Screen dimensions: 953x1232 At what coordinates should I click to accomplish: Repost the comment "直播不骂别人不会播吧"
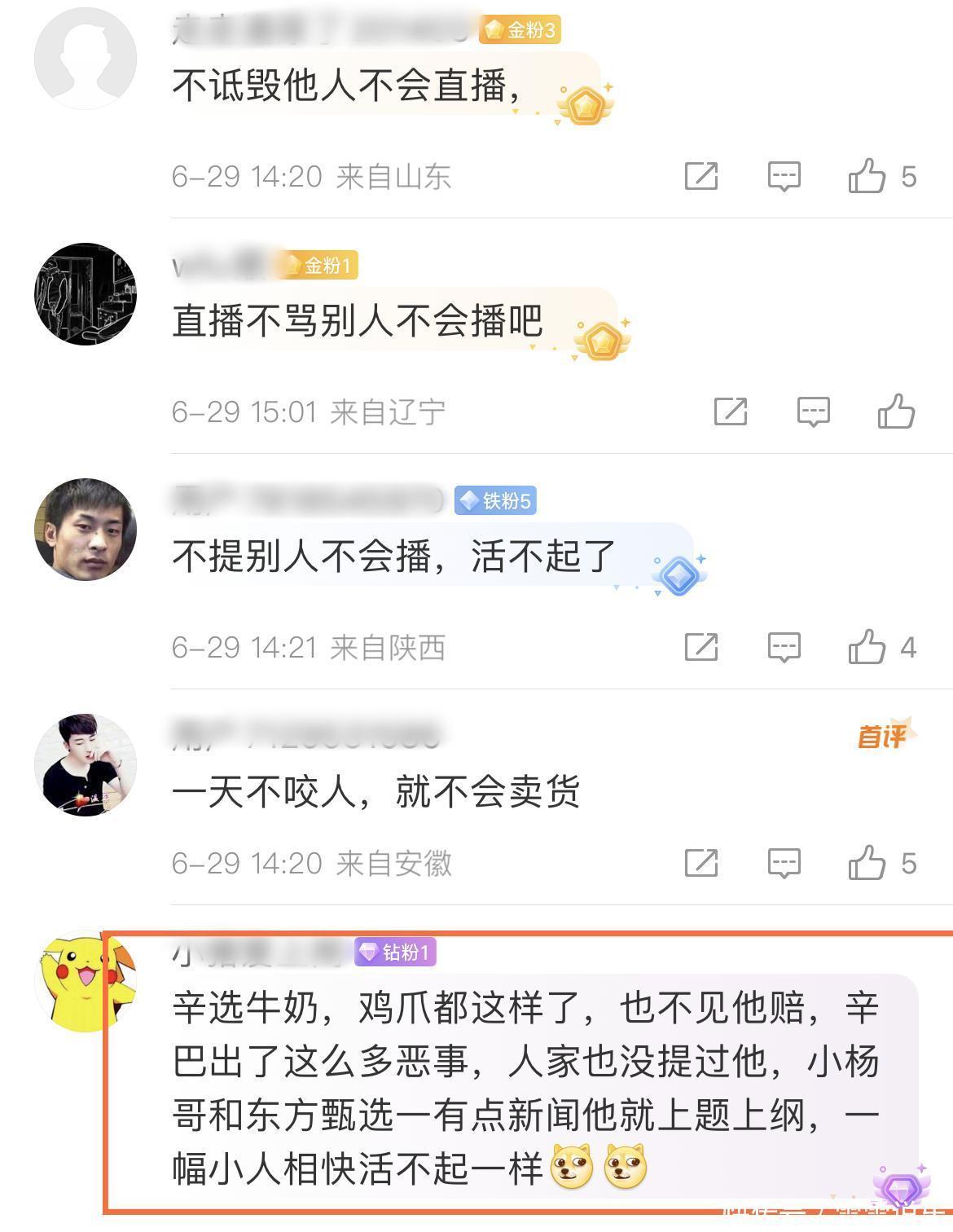point(730,411)
